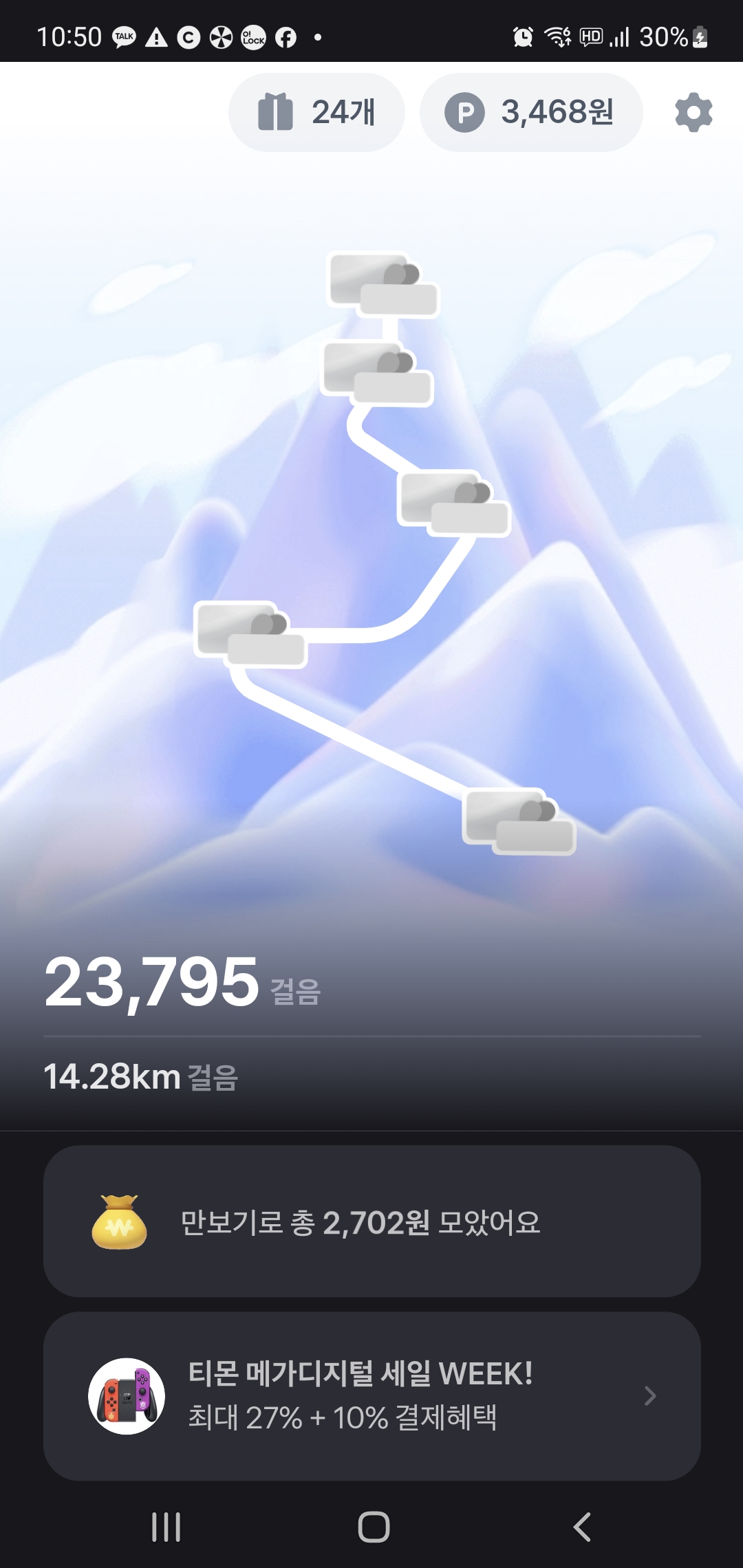This screenshot has width=743, height=1568.
Task: Tap the bottom reward stage on the mountain trail
Action: coord(519,821)
